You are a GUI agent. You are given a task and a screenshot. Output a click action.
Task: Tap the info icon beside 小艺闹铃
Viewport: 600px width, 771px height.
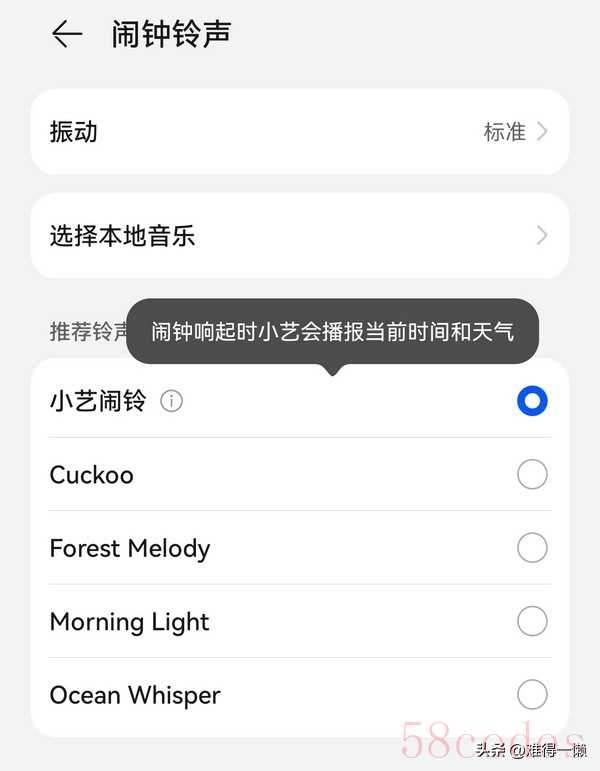[172, 401]
